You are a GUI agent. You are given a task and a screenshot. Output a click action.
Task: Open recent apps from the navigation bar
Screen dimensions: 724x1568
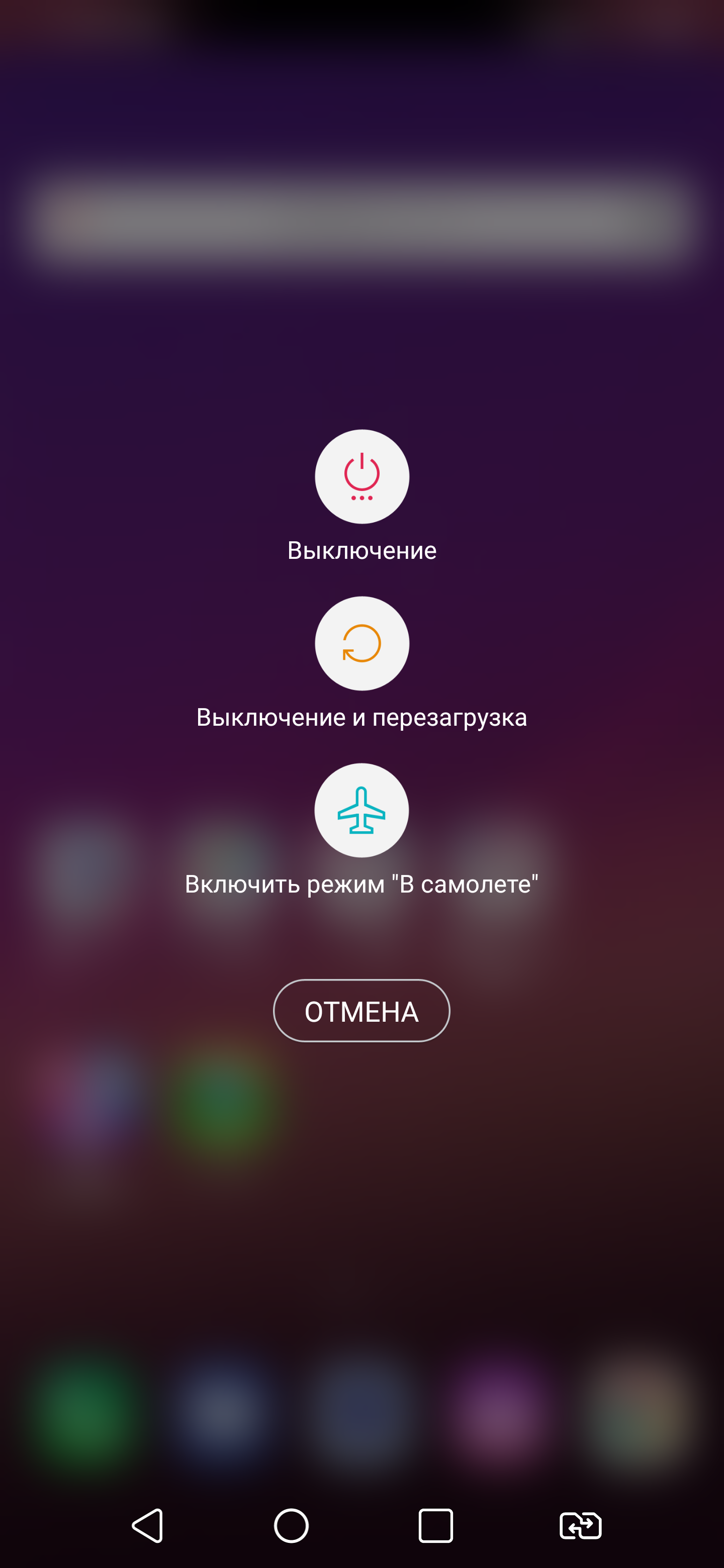[x=435, y=1525]
